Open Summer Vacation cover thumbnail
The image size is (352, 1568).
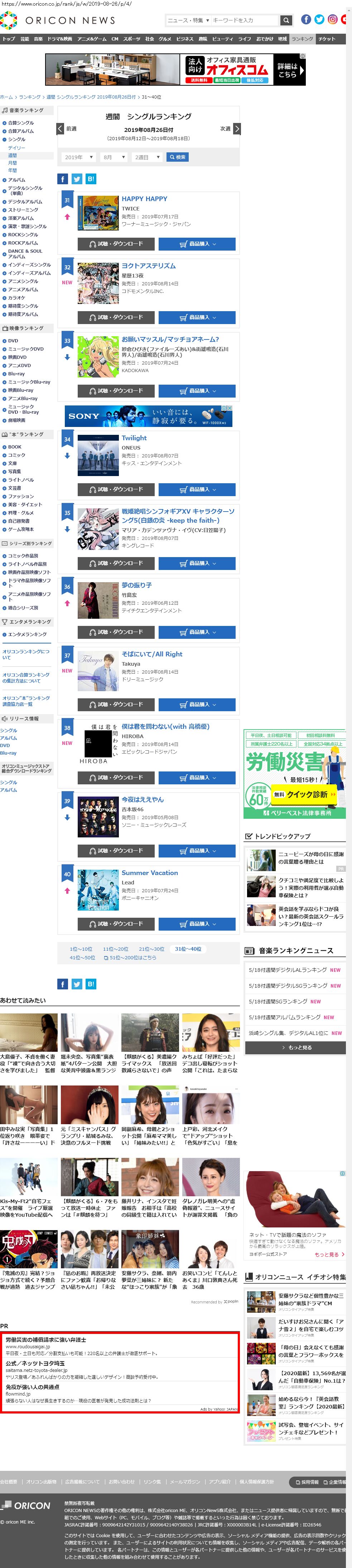[x=98, y=889]
